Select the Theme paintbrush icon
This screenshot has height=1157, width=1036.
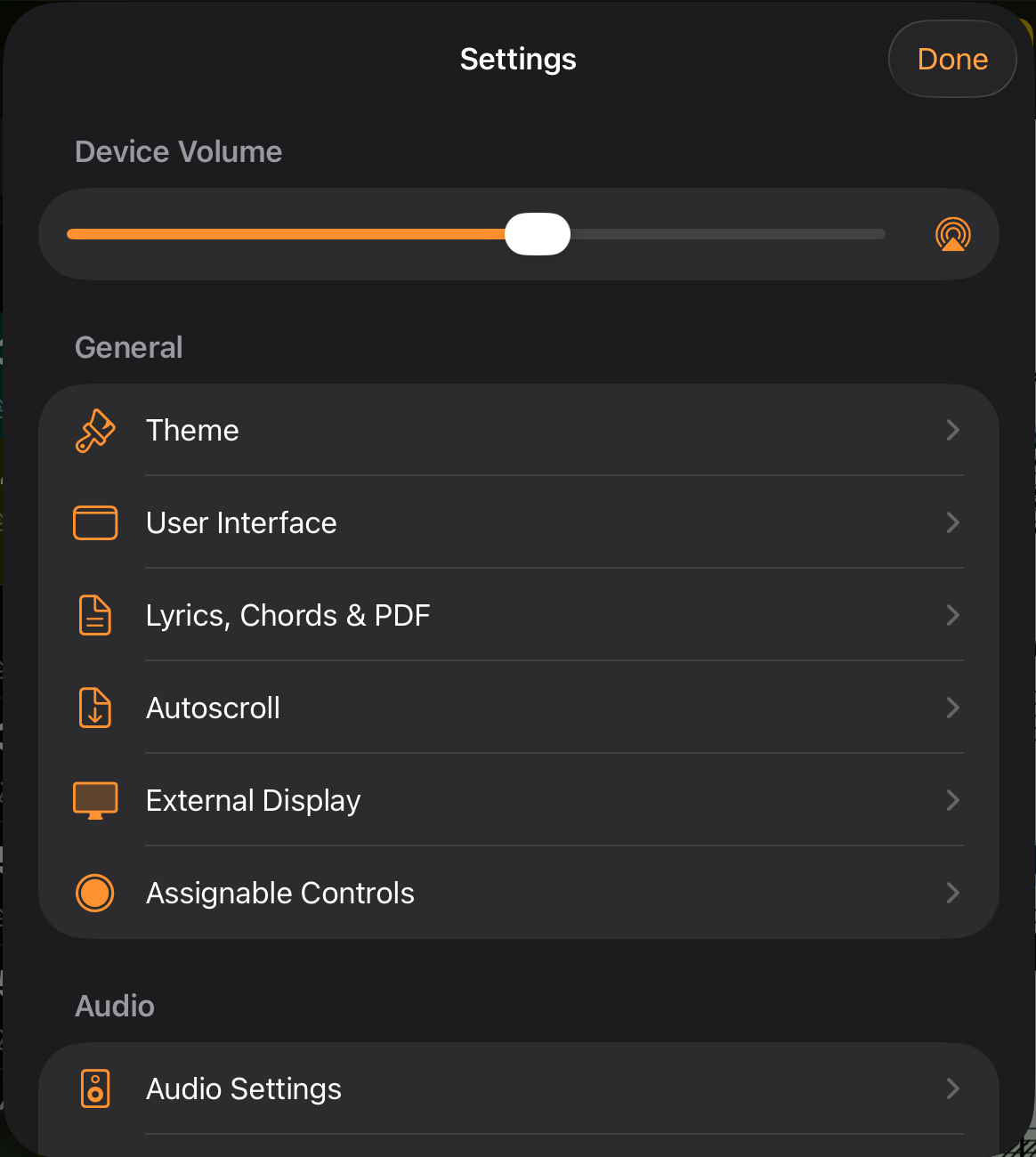click(x=95, y=430)
